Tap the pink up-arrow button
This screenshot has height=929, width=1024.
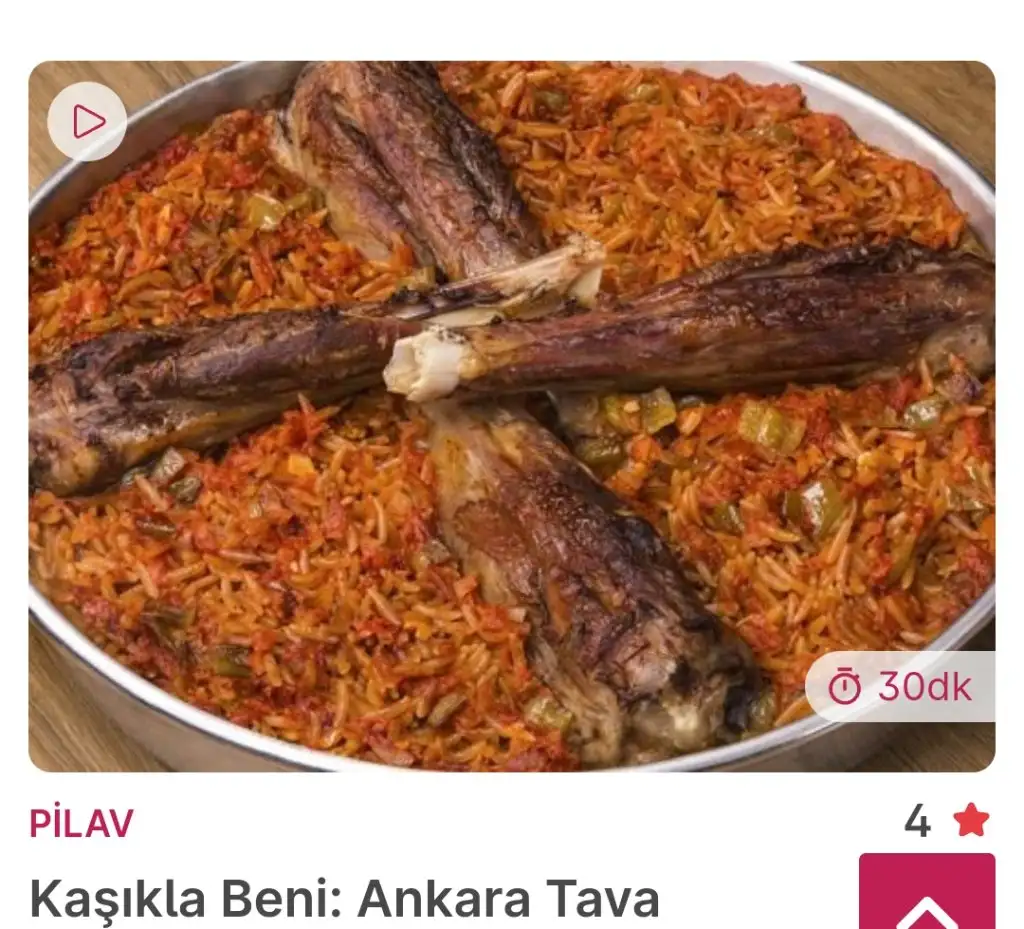(x=926, y=895)
